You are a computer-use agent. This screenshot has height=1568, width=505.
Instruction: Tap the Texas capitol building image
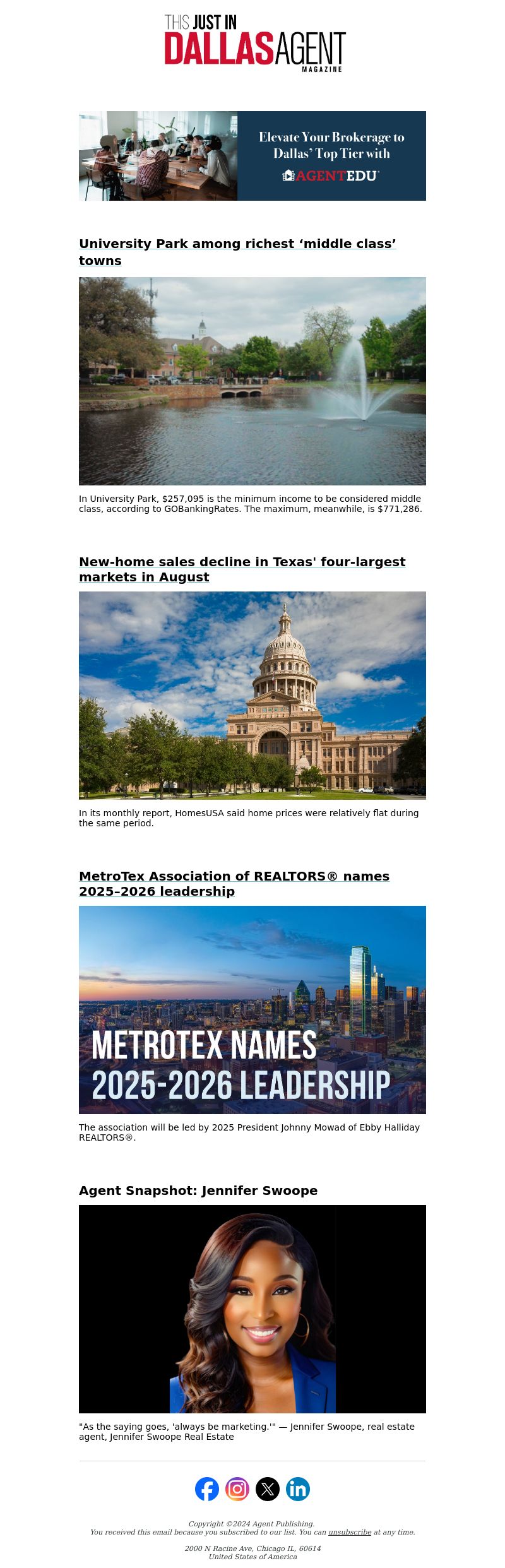[x=252, y=695]
